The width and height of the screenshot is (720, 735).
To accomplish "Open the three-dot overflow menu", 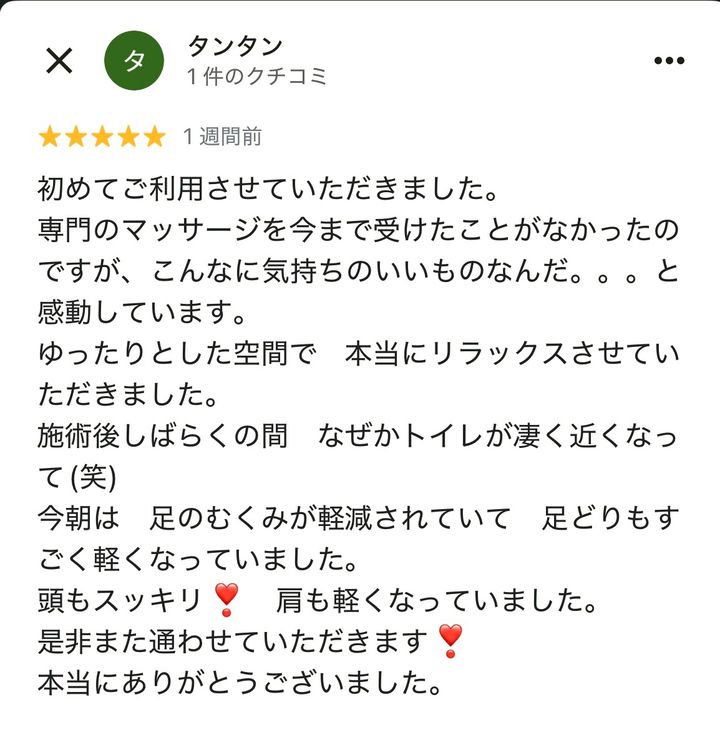I will (x=668, y=61).
